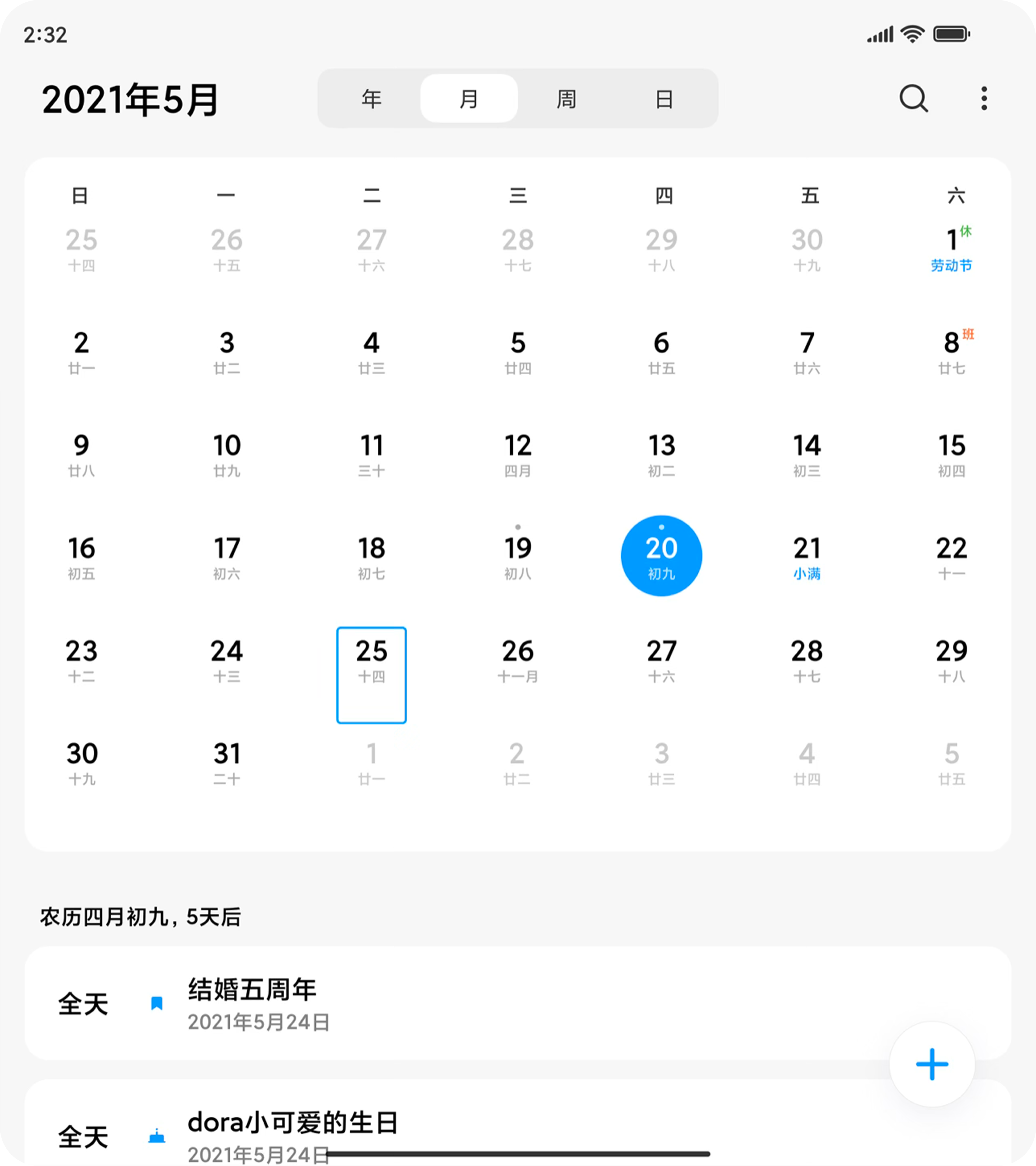The width and height of the screenshot is (1036, 1166).
Task: Open the calendar search icon
Action: point(914,99)
